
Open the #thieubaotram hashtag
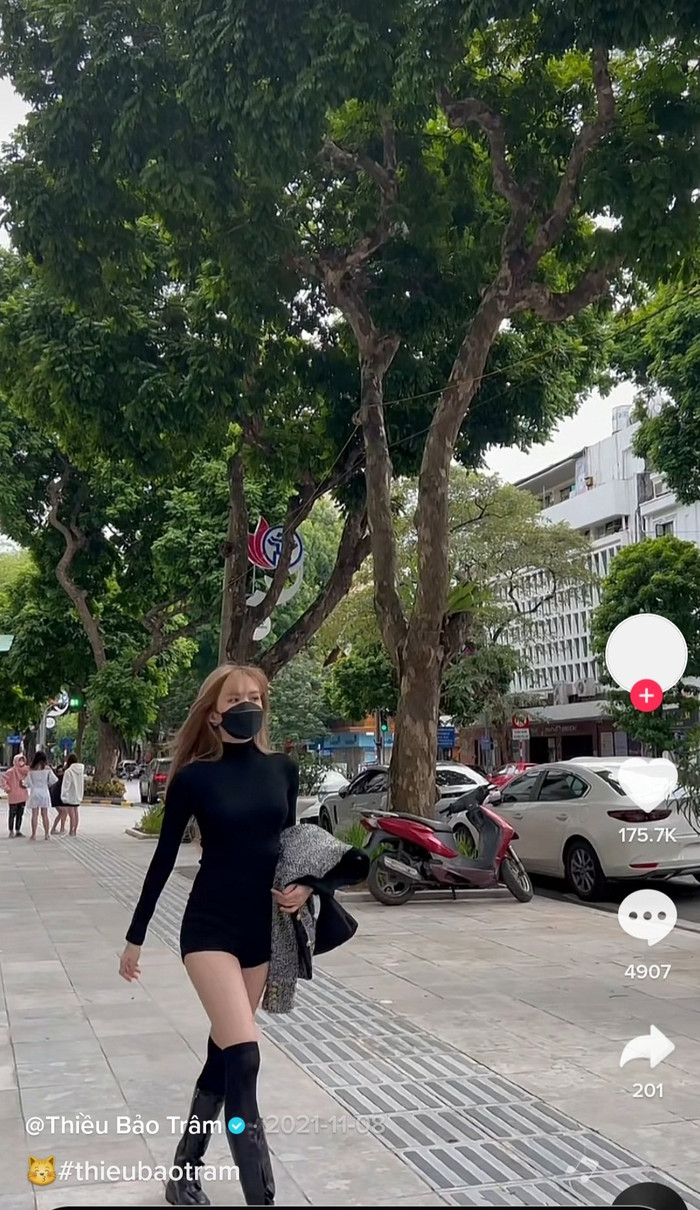click(148, 1171)
